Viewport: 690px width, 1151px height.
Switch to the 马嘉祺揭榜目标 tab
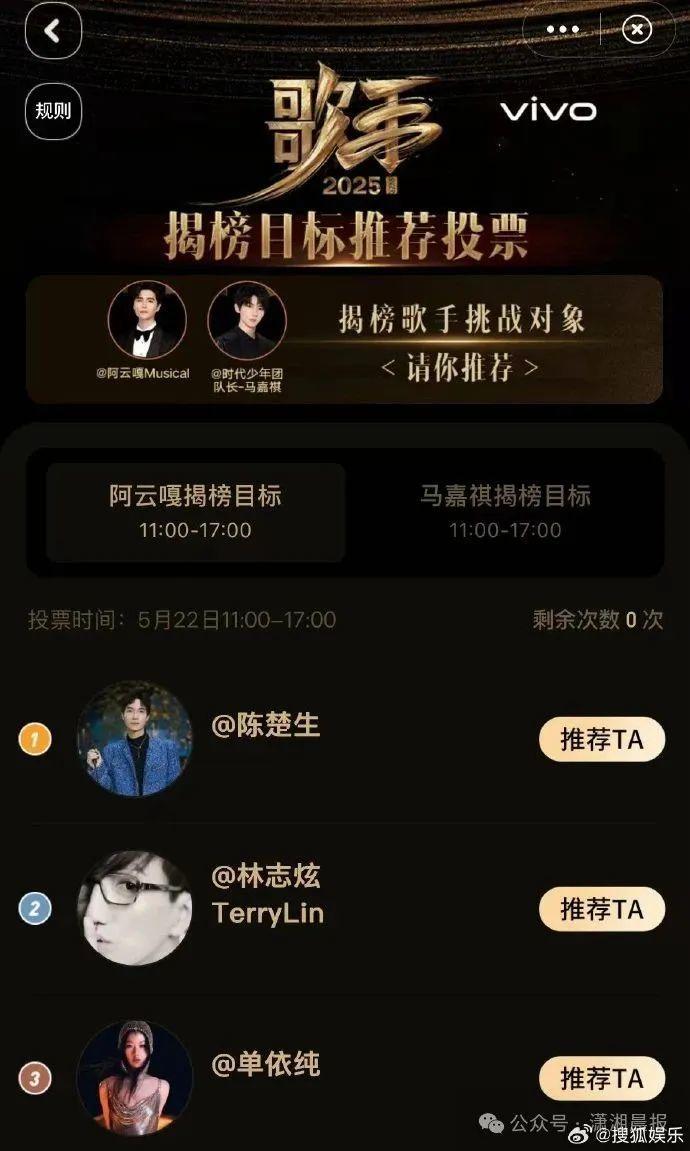505,510
